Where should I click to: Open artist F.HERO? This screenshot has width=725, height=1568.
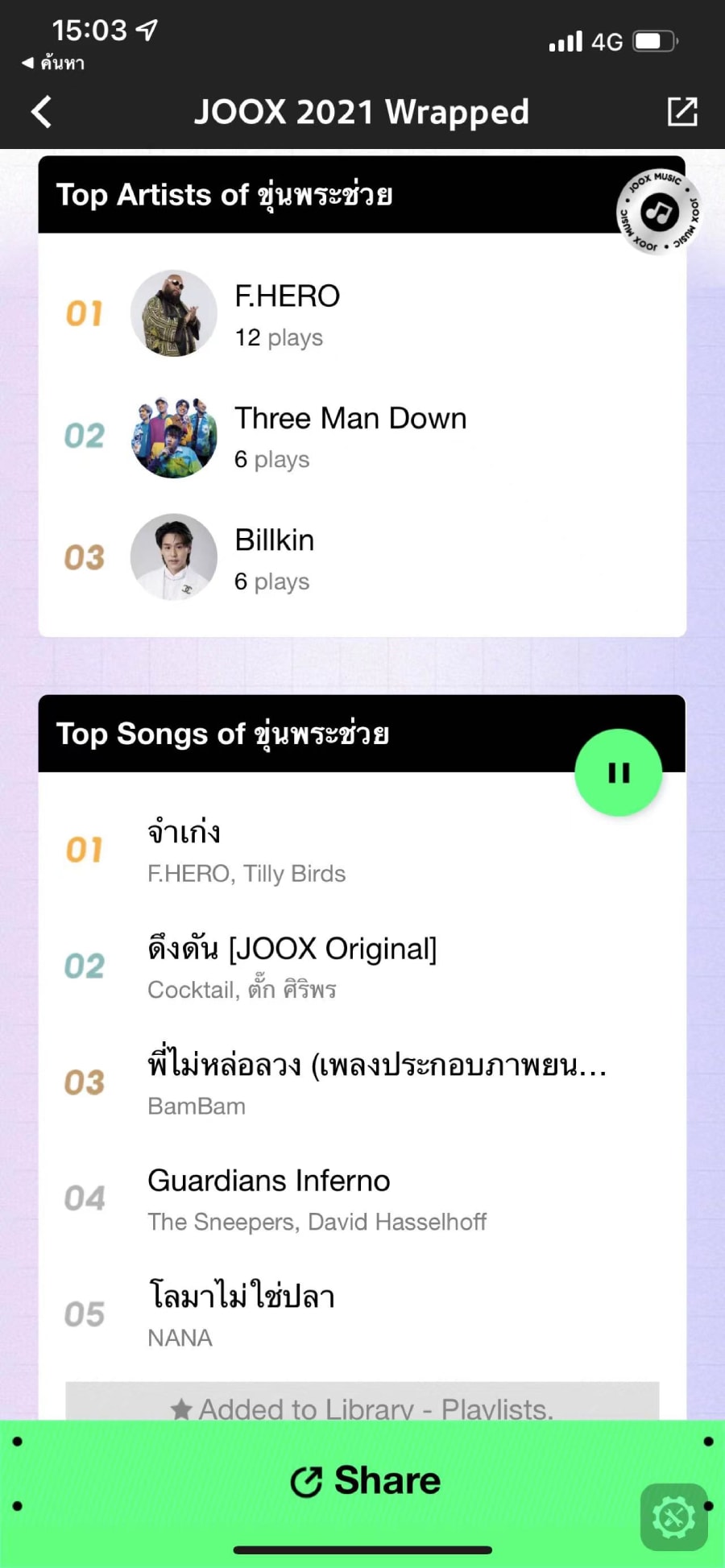287,313
